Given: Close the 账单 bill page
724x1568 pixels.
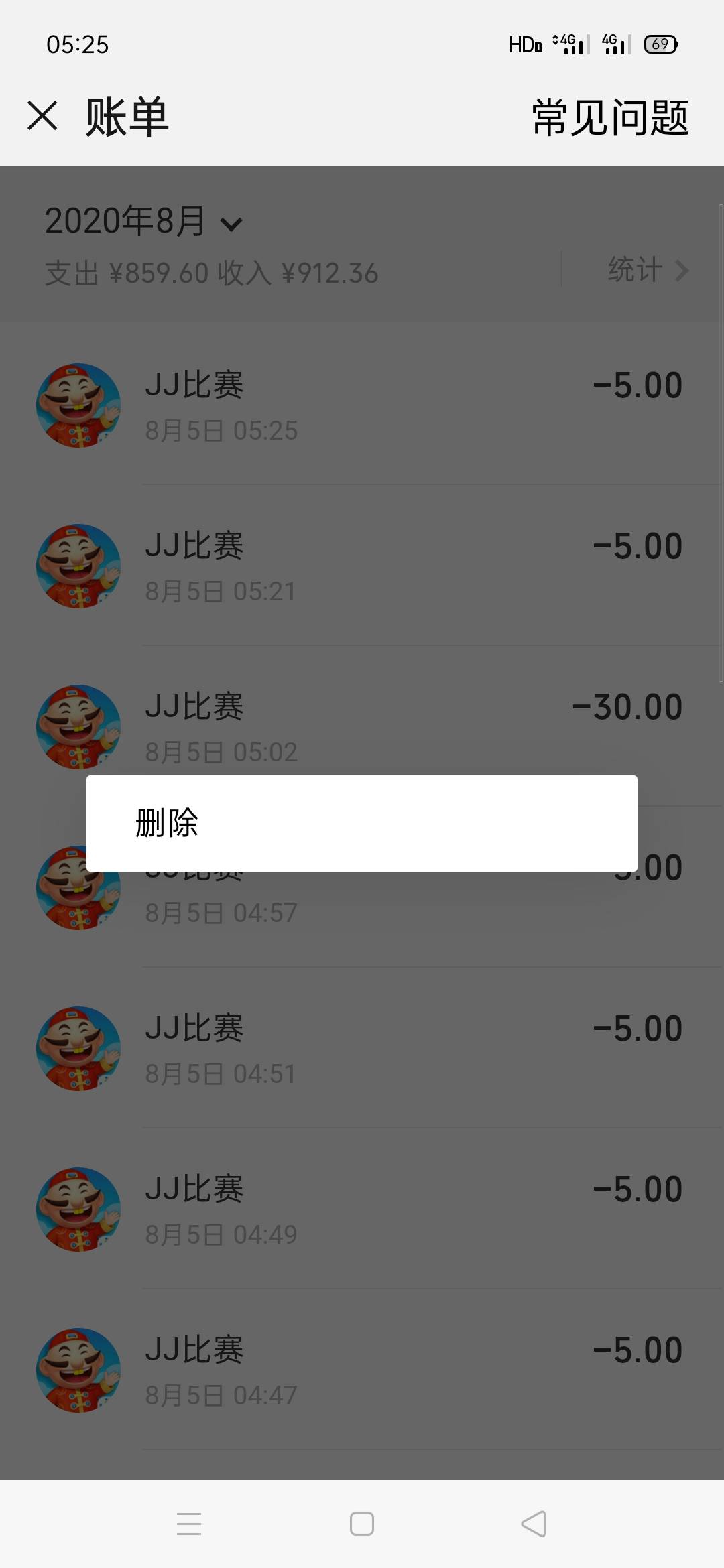Looking at the screenshot, I should pos(42,115).
